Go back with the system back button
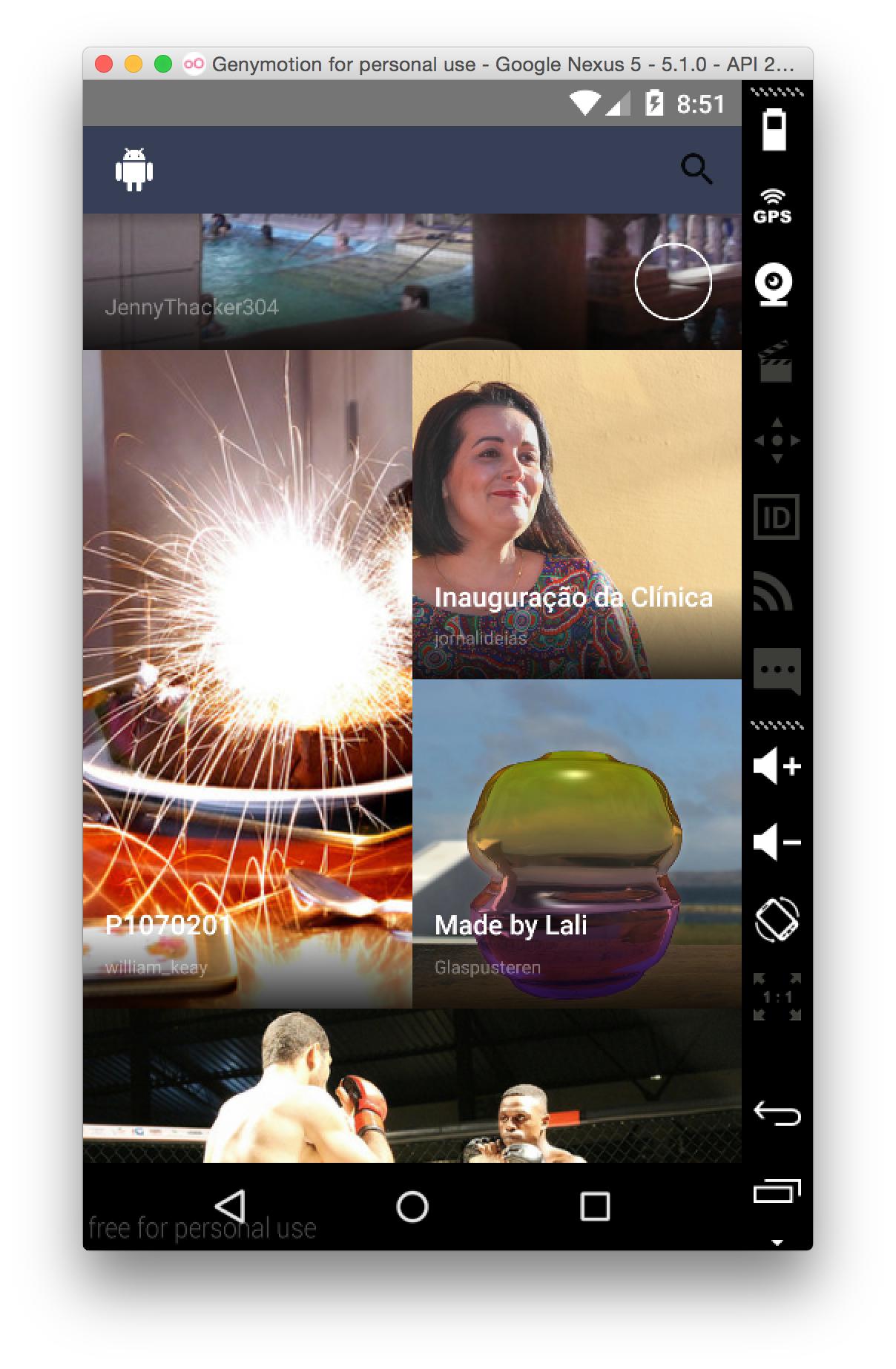 (230, 1206)
